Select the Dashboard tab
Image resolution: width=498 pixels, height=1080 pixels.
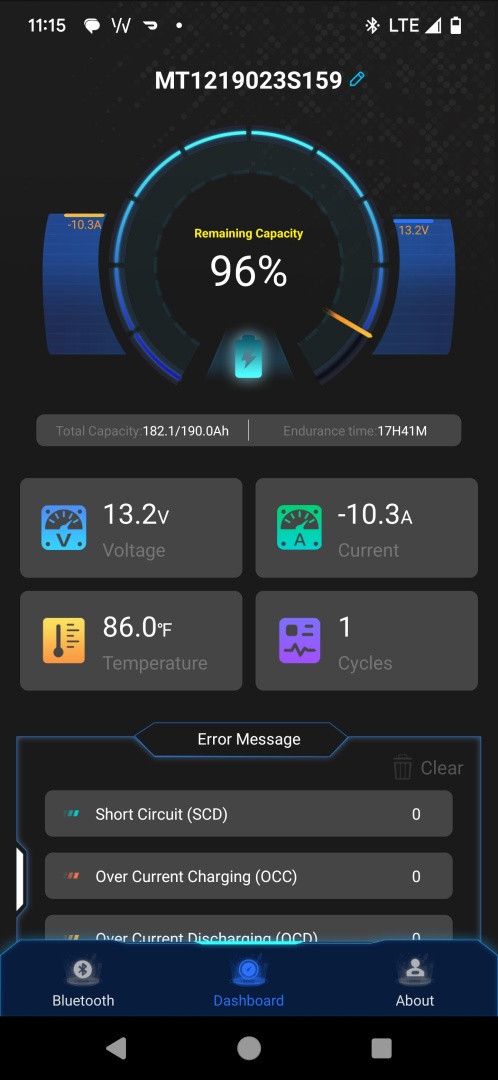(x=249, y=983)
